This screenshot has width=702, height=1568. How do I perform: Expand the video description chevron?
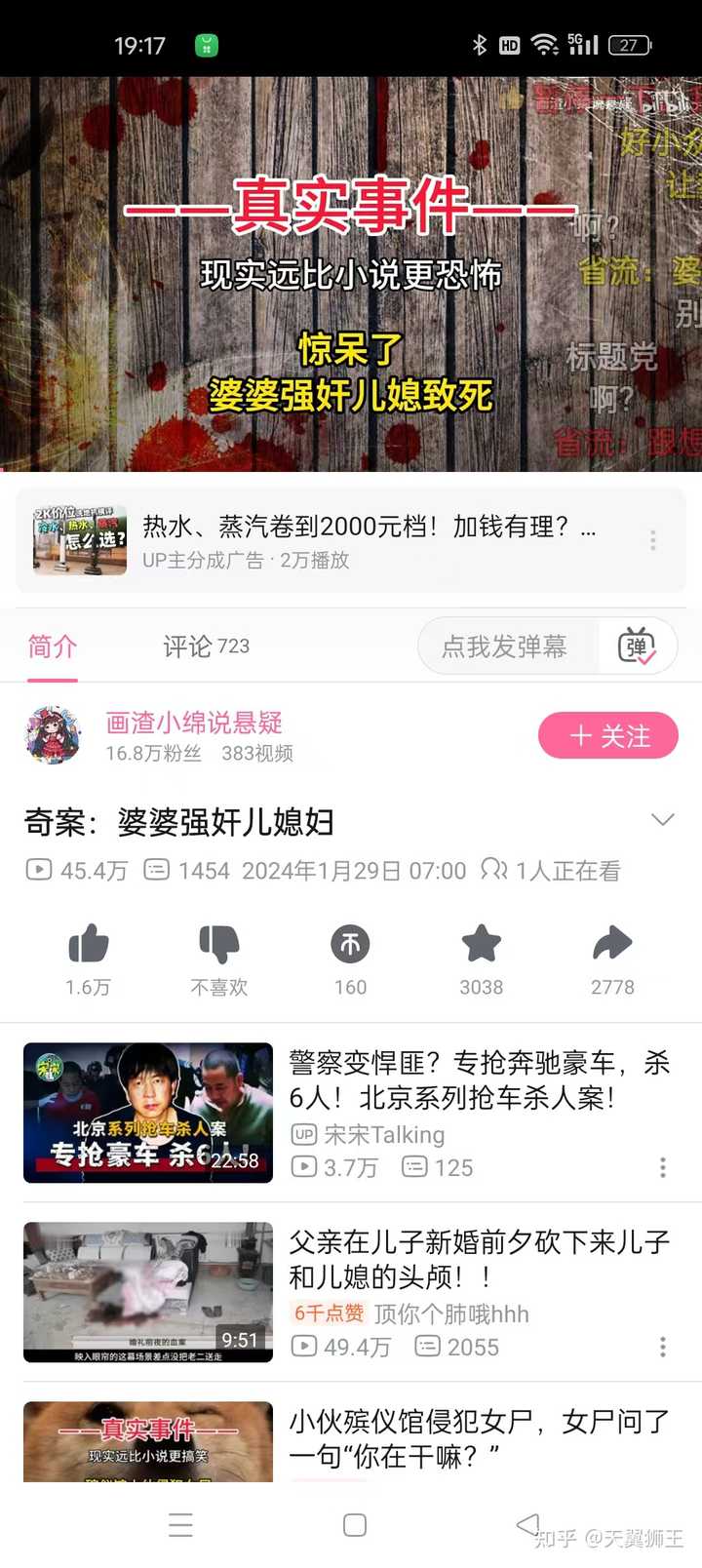pyautogui.click(x=663, y=820)
